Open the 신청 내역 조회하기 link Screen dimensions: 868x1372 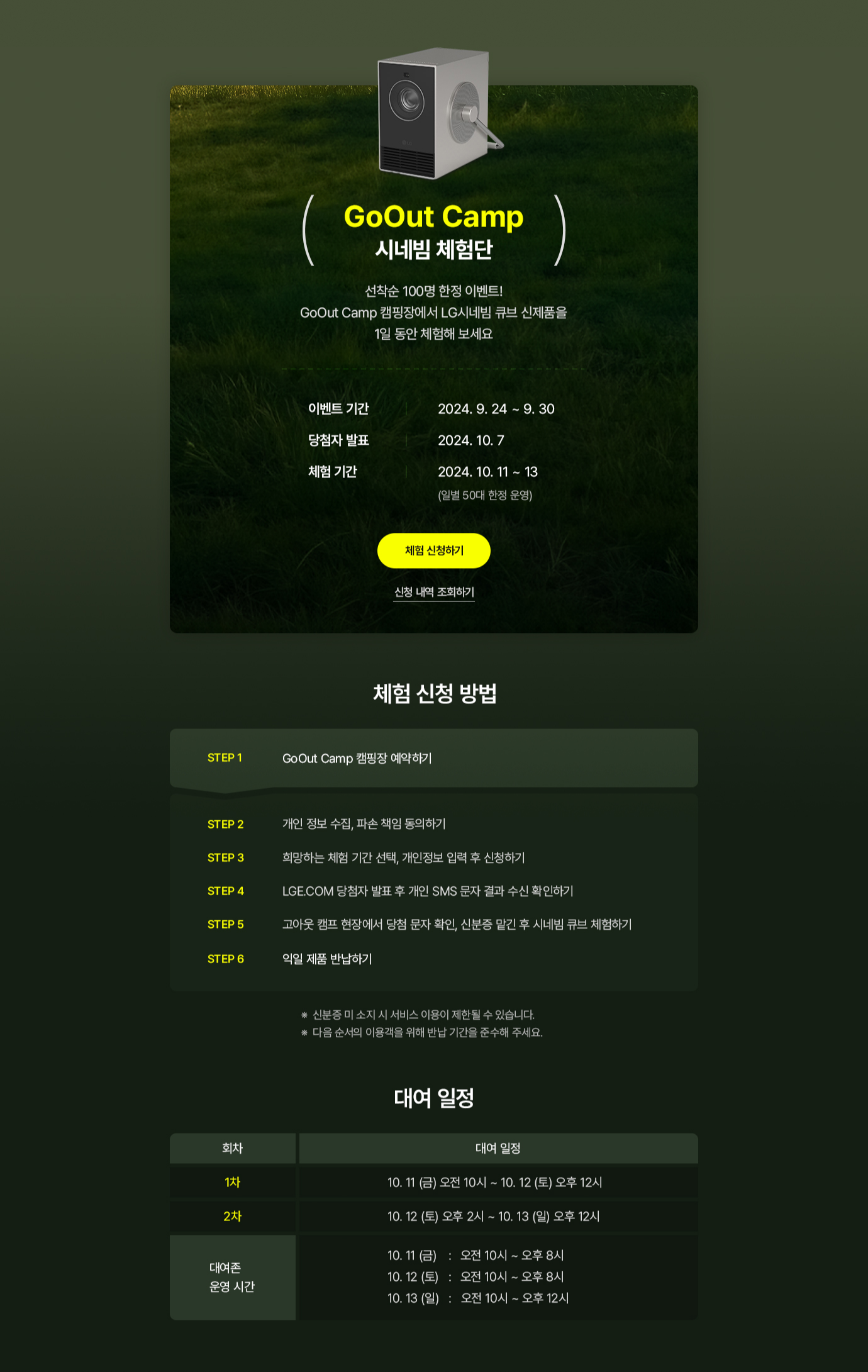click(433, 592)
